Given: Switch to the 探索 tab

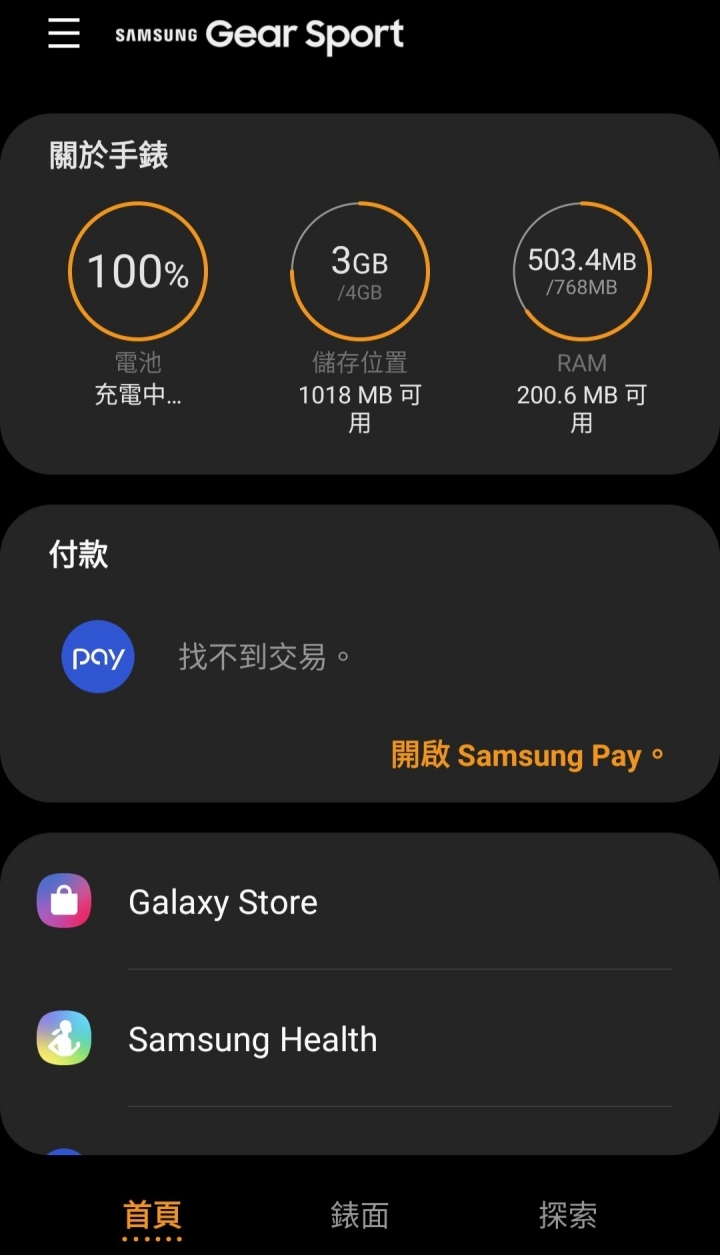Looking at the screenshot, I should 568,1216.
